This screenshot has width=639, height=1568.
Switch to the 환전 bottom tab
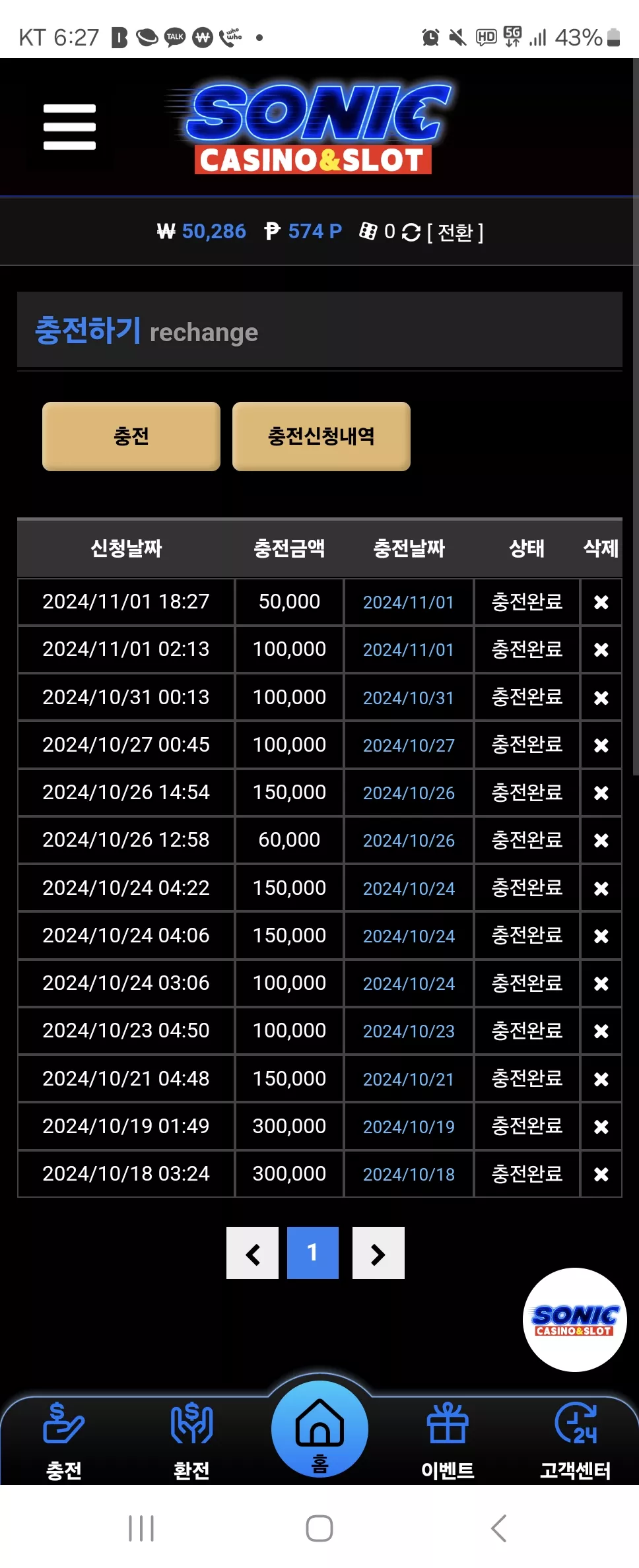tap(191, 1441)
